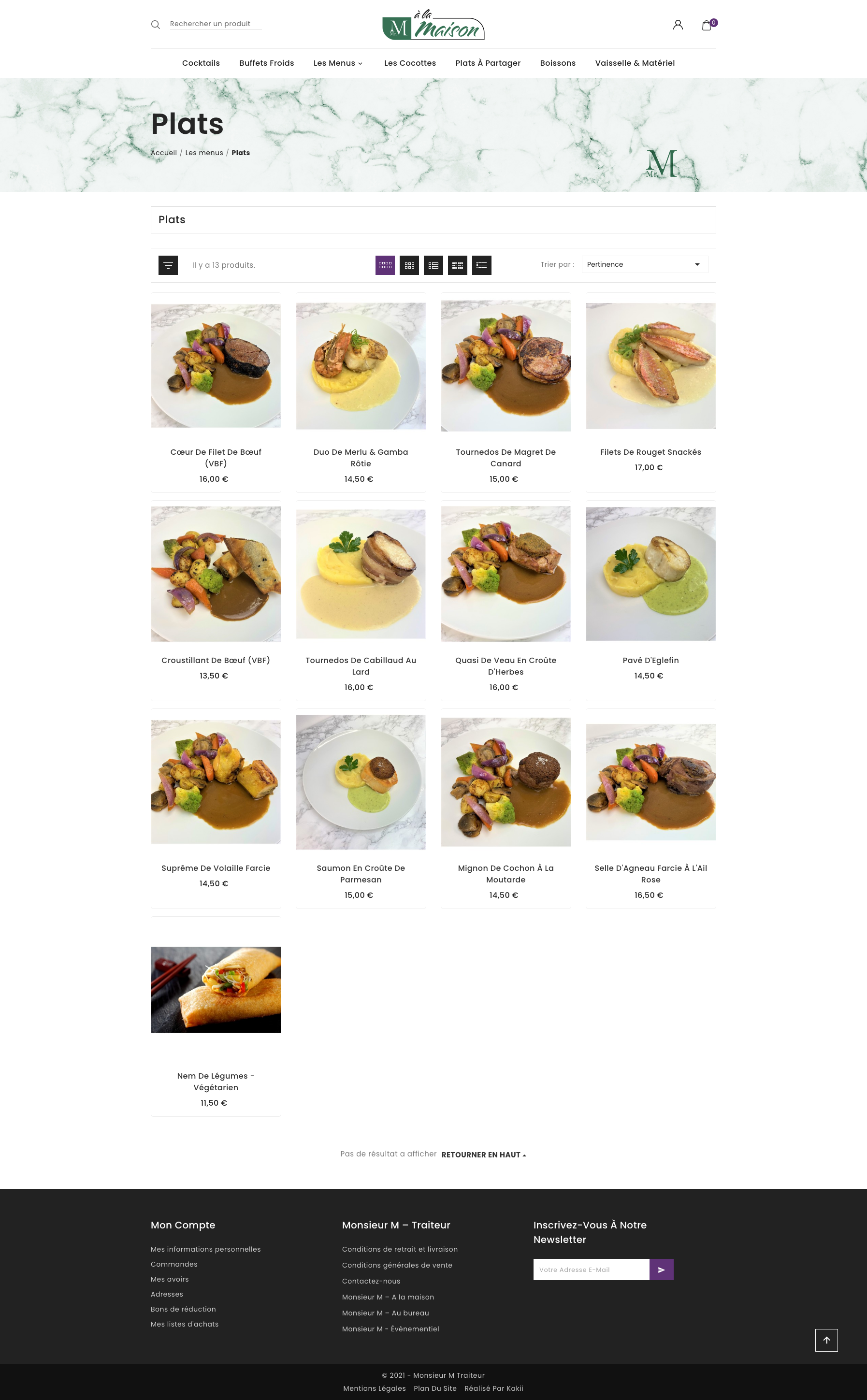This screenshot has width=867, height=1400.
Task: Open the user account icon
Action: coord(677,25)
